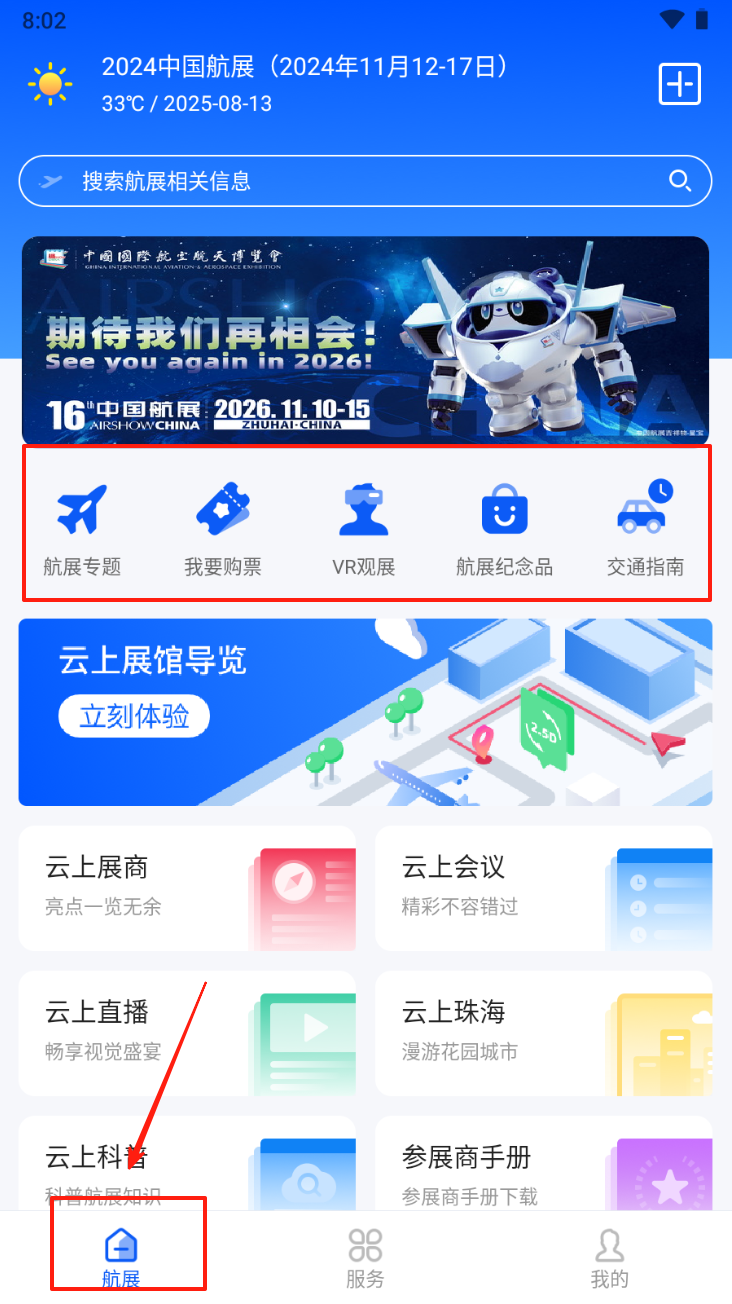
Task: Open 云上会议 card
Action: point(543,887)
